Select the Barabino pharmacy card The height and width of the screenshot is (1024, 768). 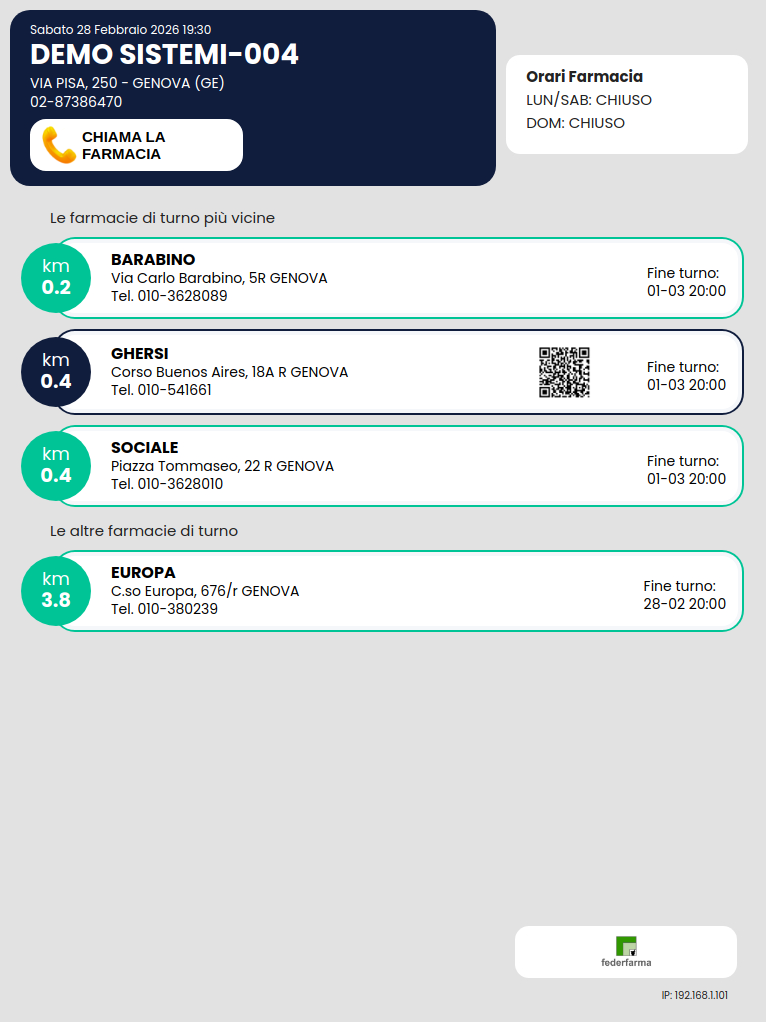click(400, 278)
